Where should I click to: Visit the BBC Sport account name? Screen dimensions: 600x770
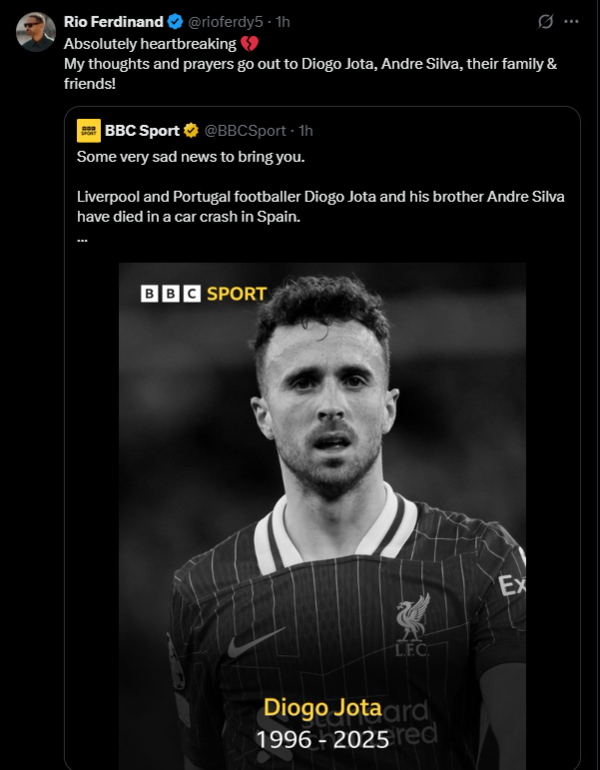(x=142, y=130)
